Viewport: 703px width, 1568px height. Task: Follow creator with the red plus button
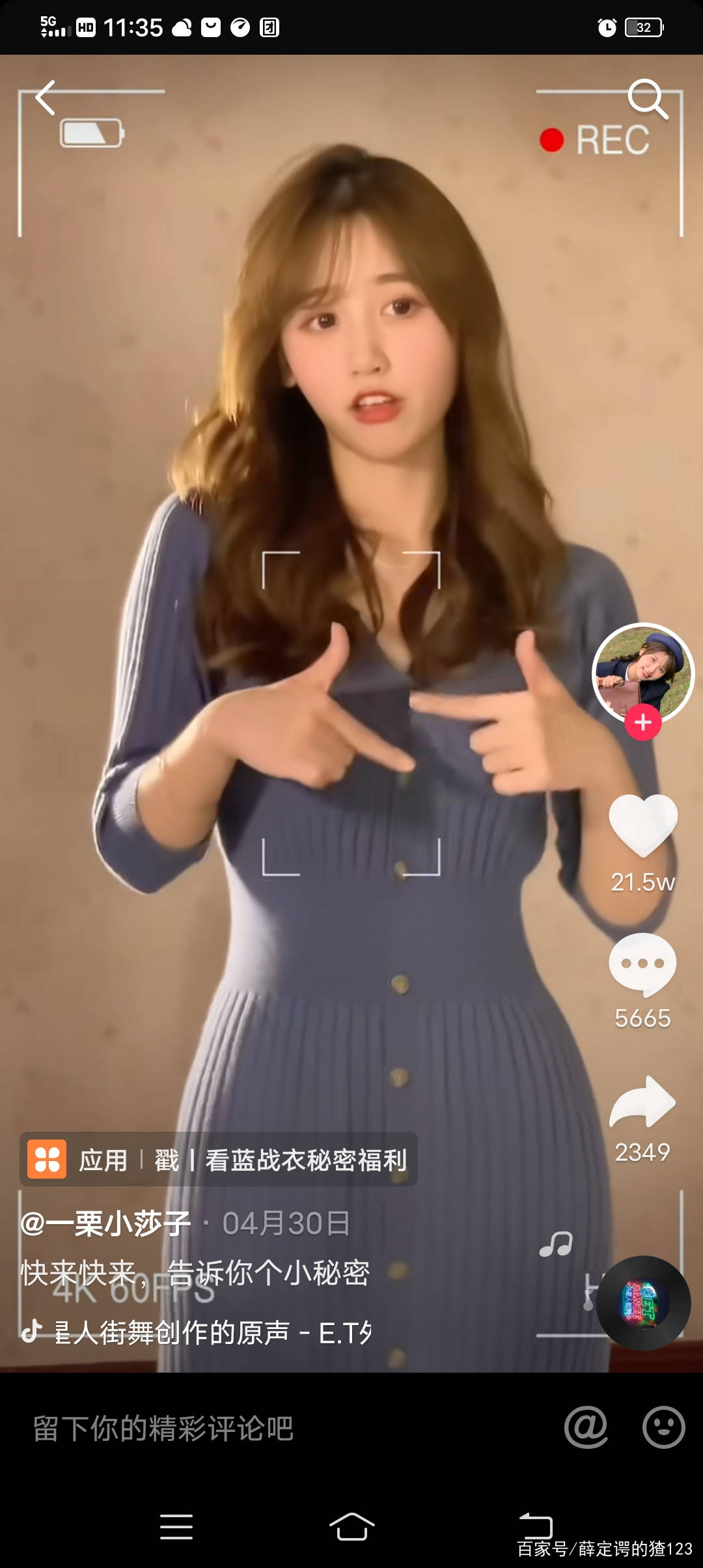643,722
